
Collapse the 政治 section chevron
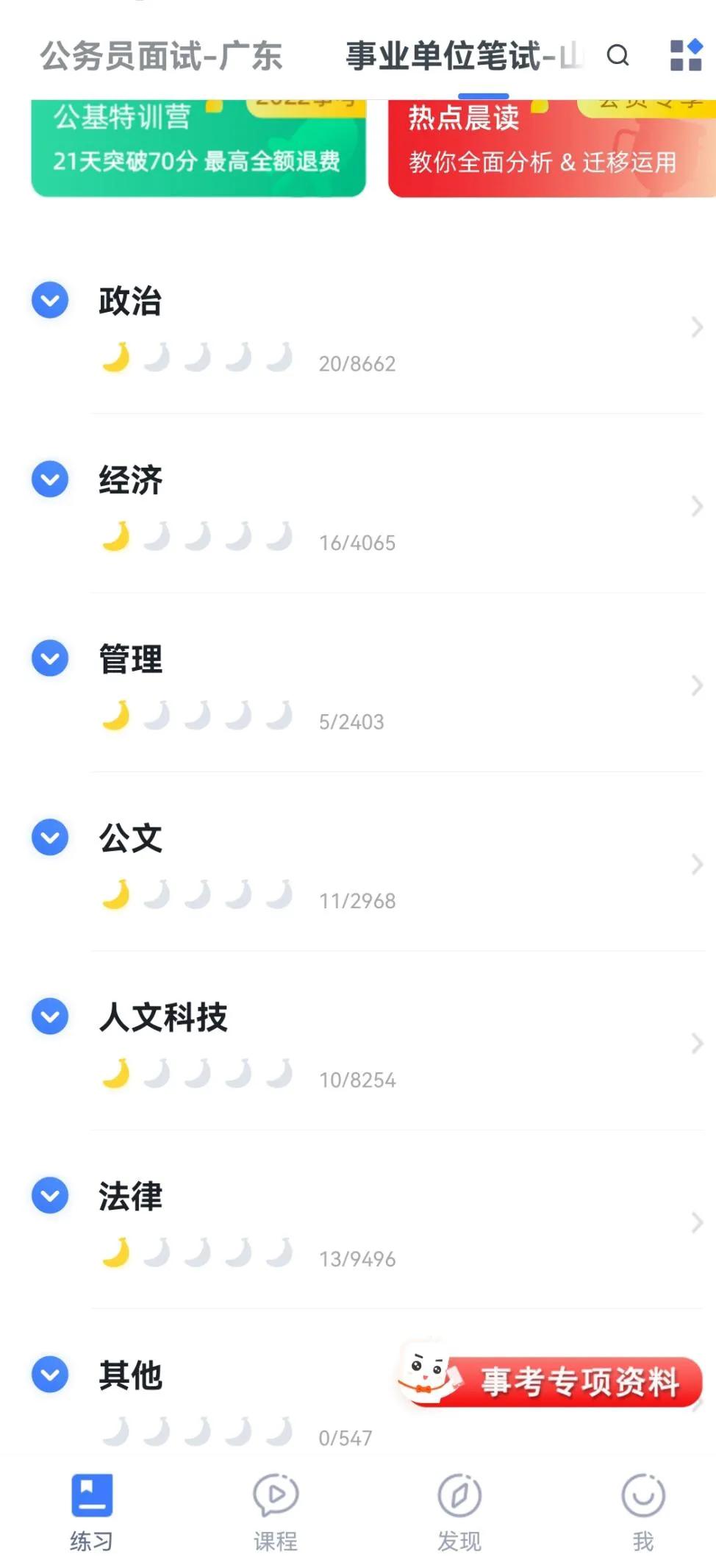point(49,300)
